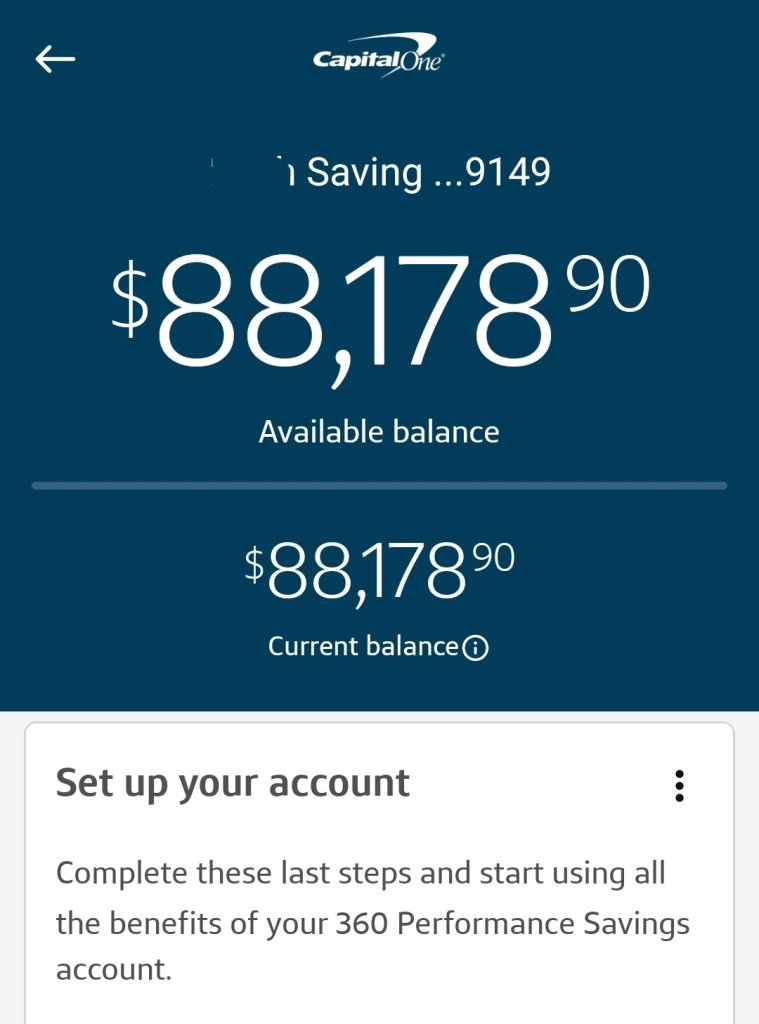Open the Set up your account options menu
This screenshot has width=759, height=1024.
(679, 786)
